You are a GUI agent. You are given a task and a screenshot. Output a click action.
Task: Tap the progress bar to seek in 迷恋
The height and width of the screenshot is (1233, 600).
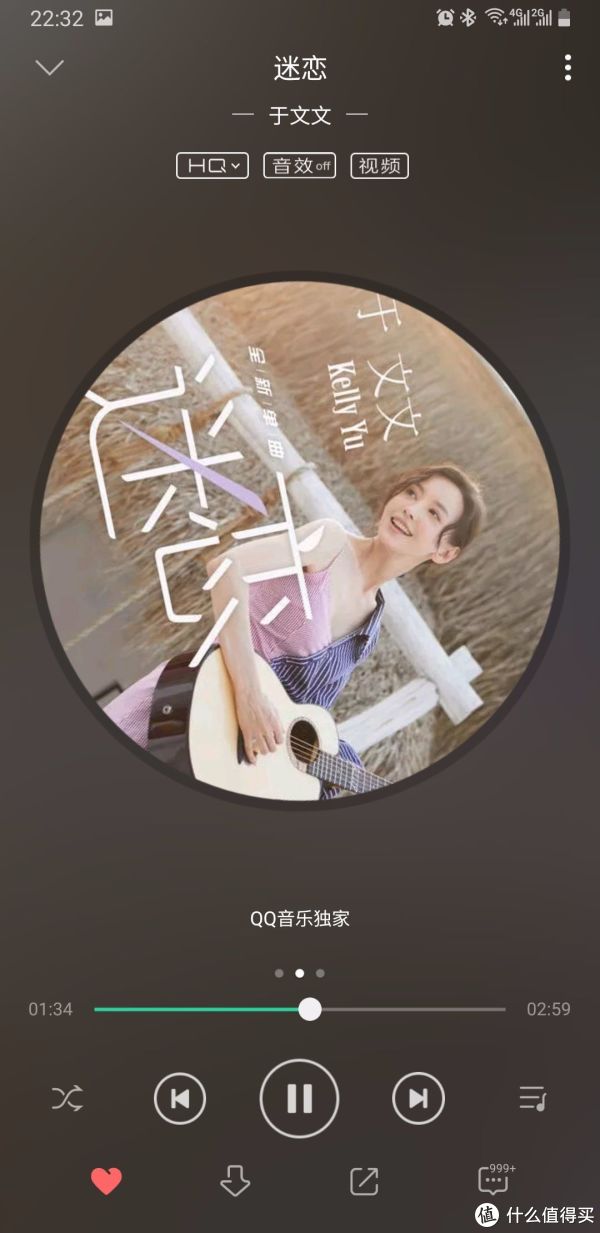click(300, 1009)
